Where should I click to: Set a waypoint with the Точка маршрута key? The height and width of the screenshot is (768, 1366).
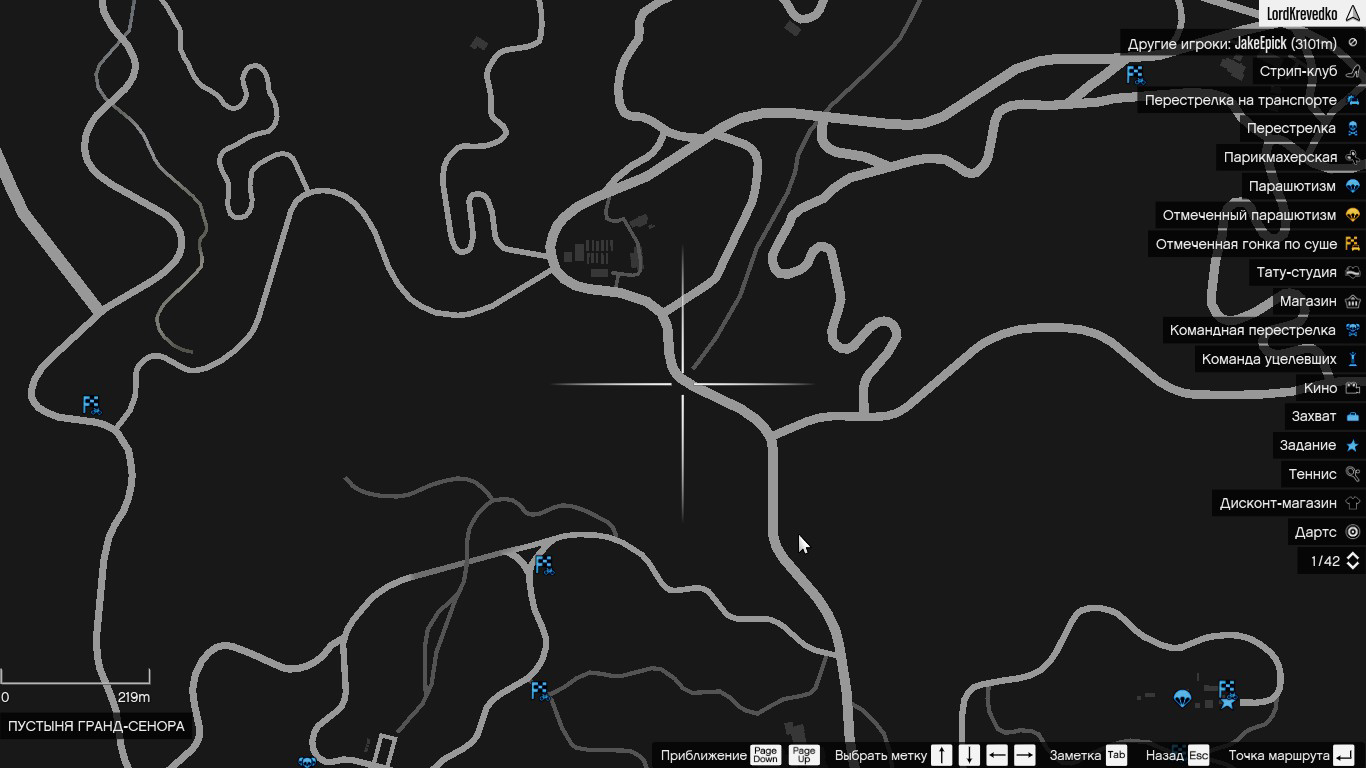click(1343, 755)
